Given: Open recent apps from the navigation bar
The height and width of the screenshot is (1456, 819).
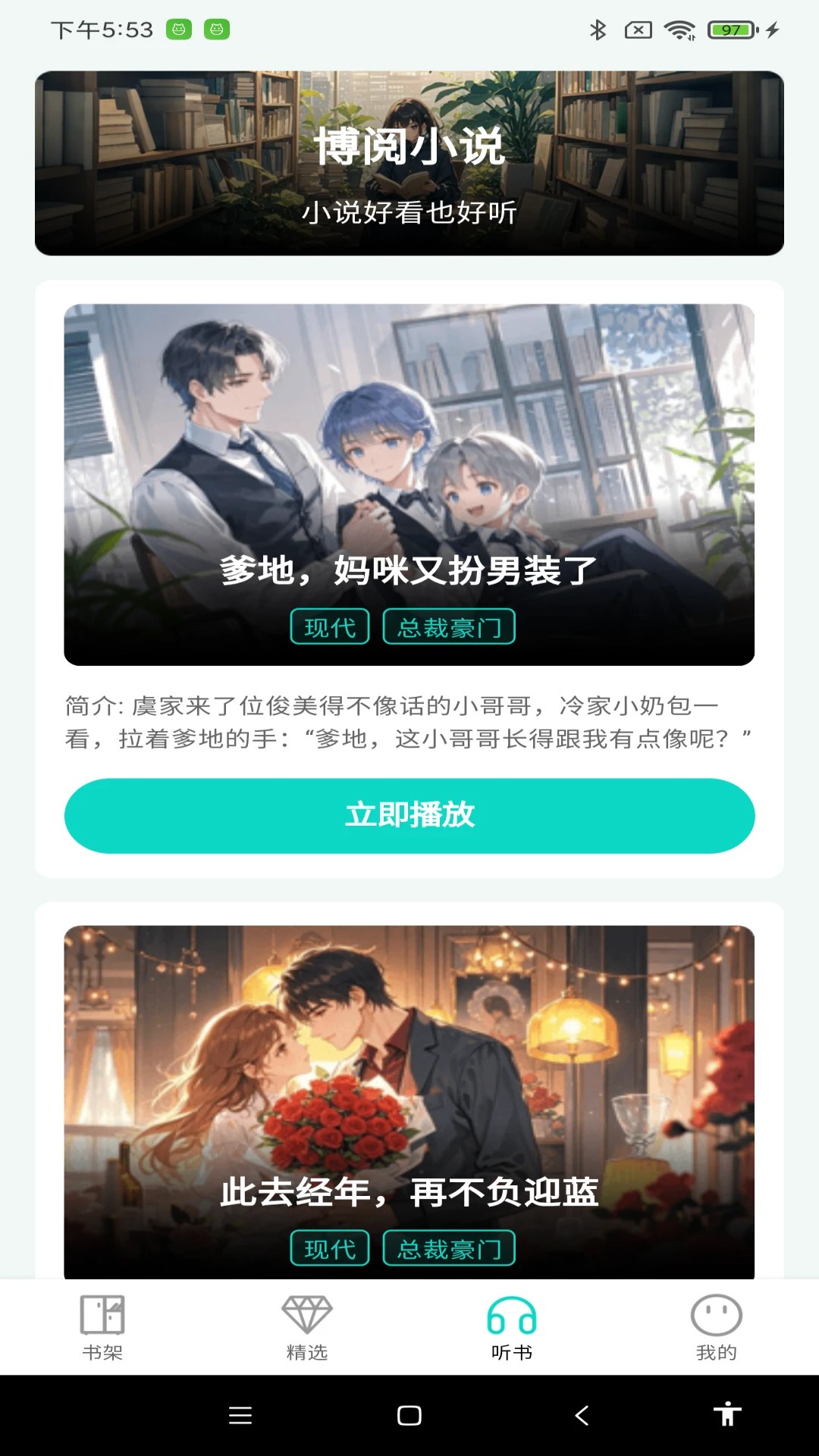Looking at the screenshot, I should (240, 1415).
